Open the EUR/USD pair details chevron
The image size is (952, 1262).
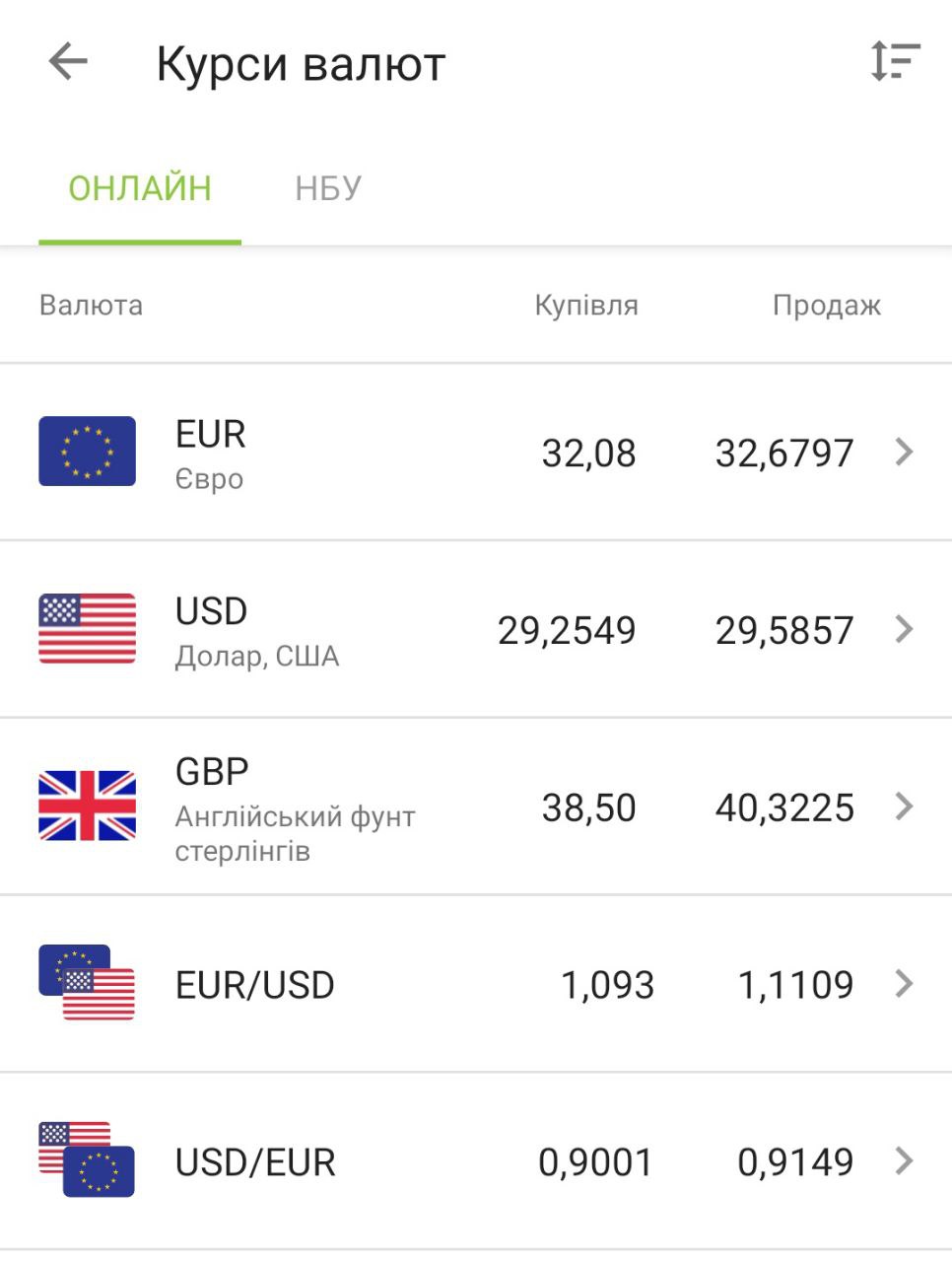pyautogui.click(x=903, y=984)
